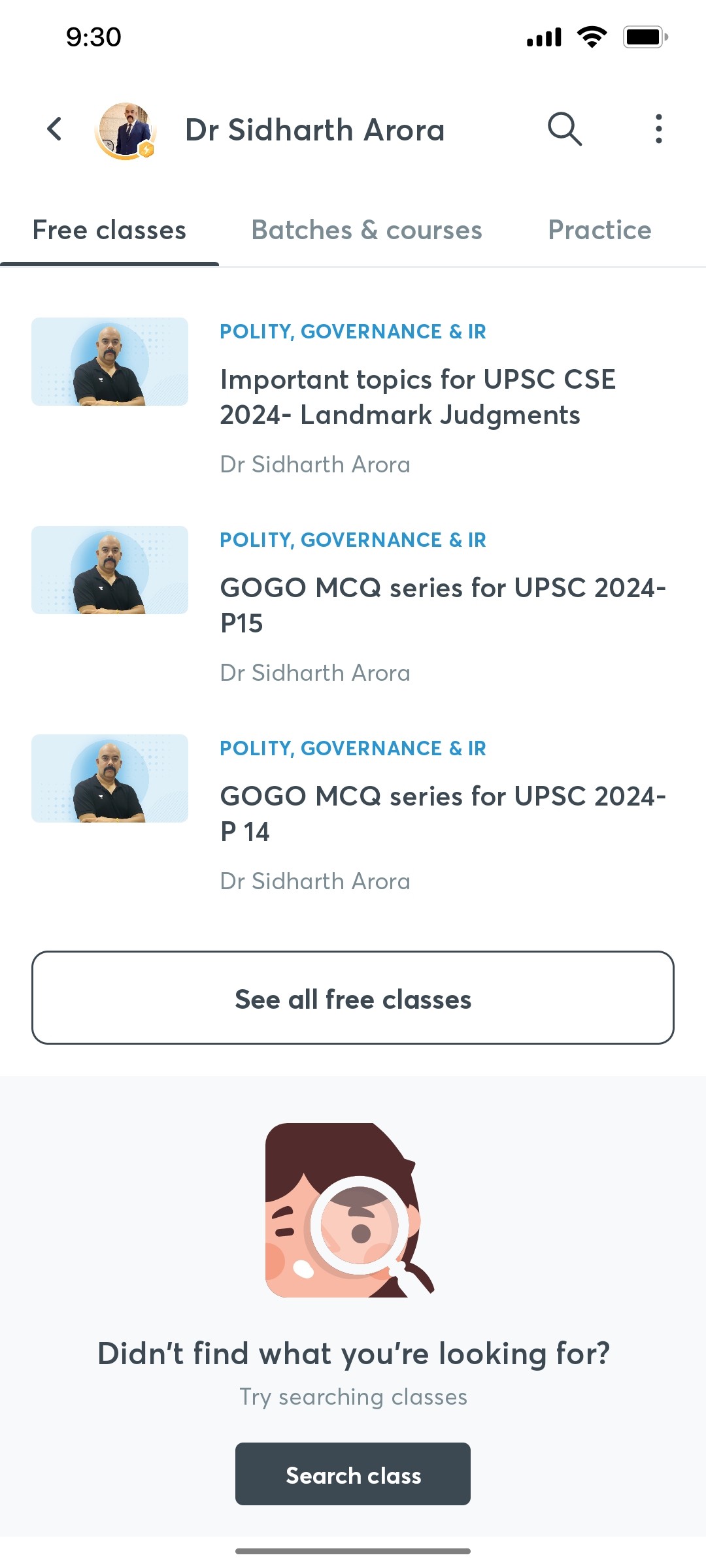Open the Practice tab
706x1568 pixels.
coord(599,230)
